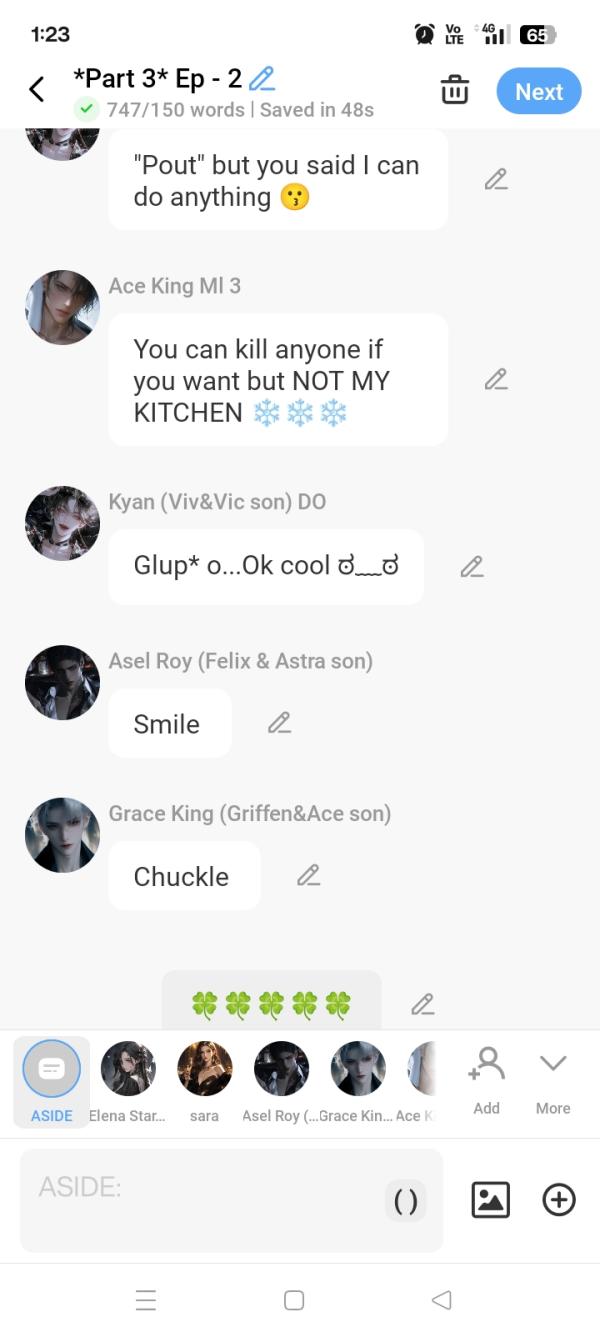Choose Elena Star as the speaker
The width and height of the screenshot is (600, 1337).
(x=128, y=1080)
